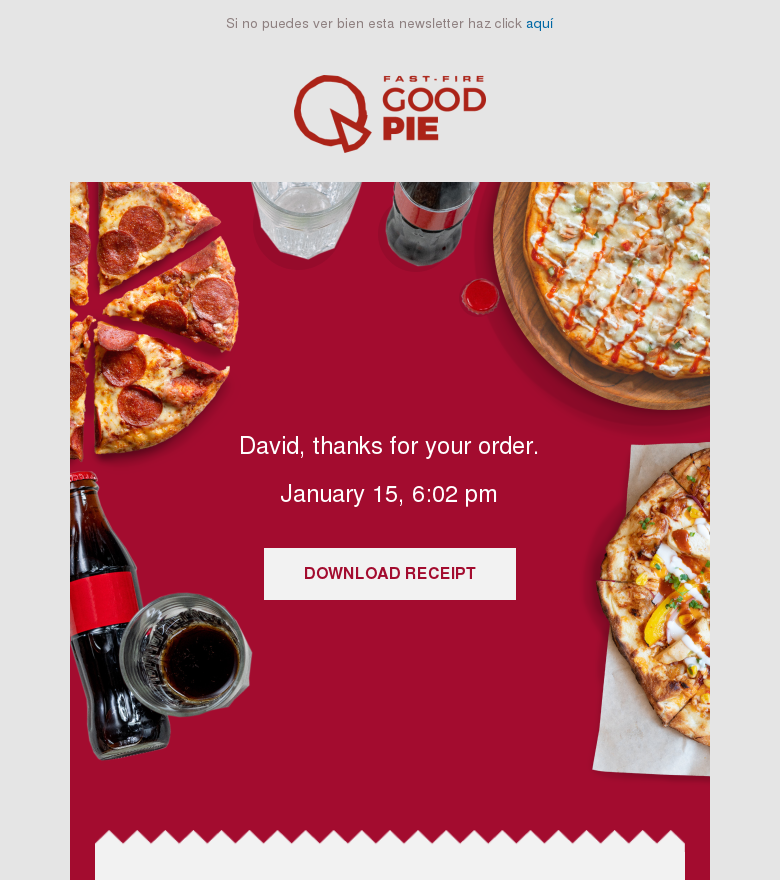Screen dimensions: 780x880
Task: Click the FAST·FIRE wordmark text
Action: pyautogui.click(x=435, y=78)
